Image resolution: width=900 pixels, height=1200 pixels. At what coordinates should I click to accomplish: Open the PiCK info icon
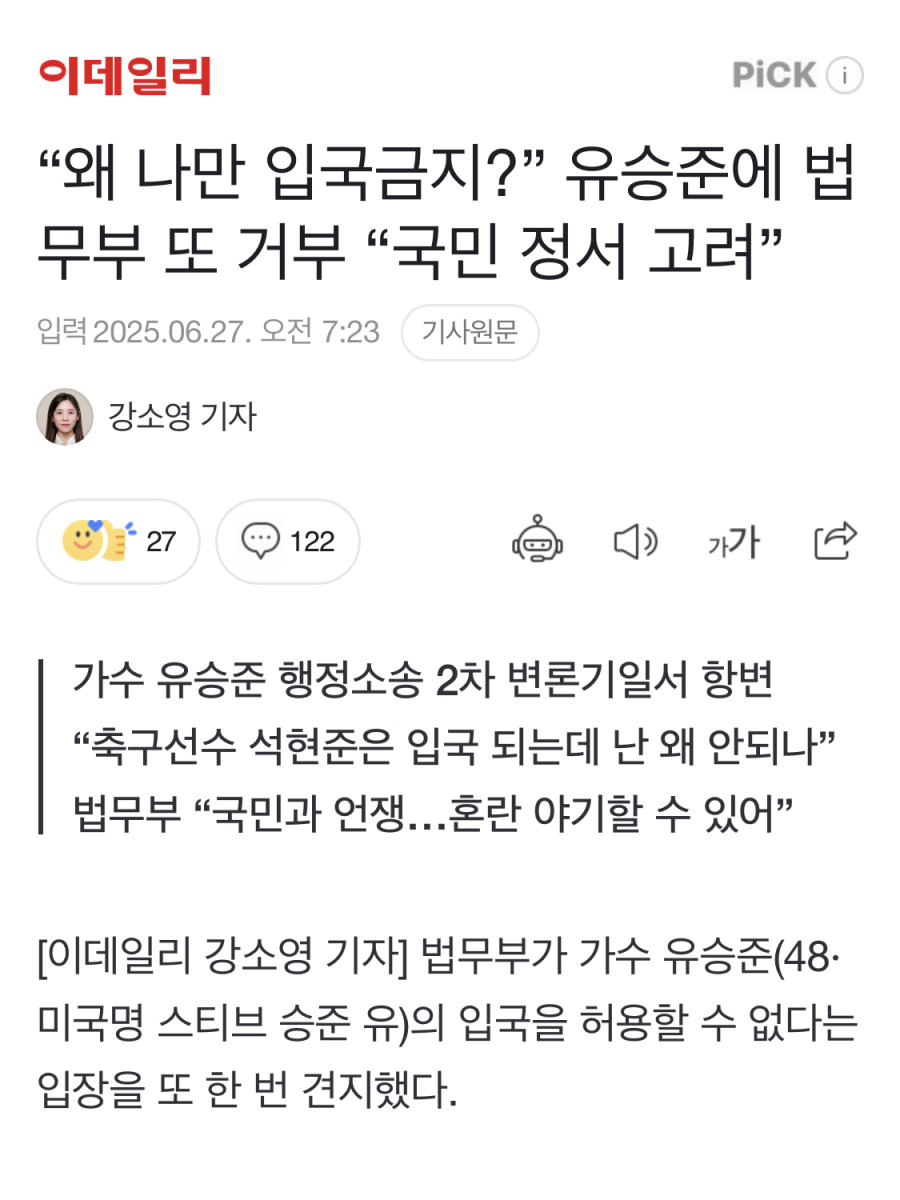pyautogui.click(x=845, y=75)
